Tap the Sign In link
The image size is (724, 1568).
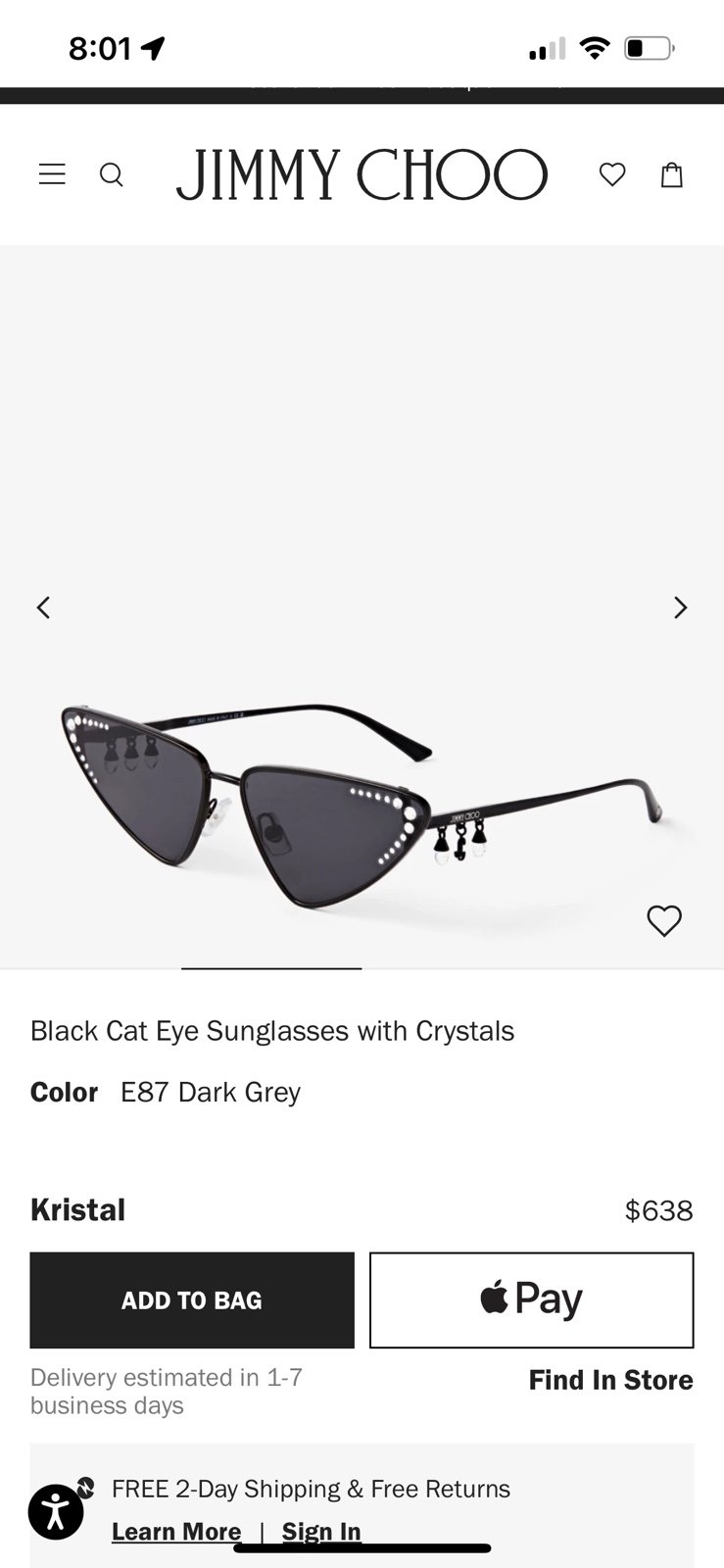(321, 1531)
